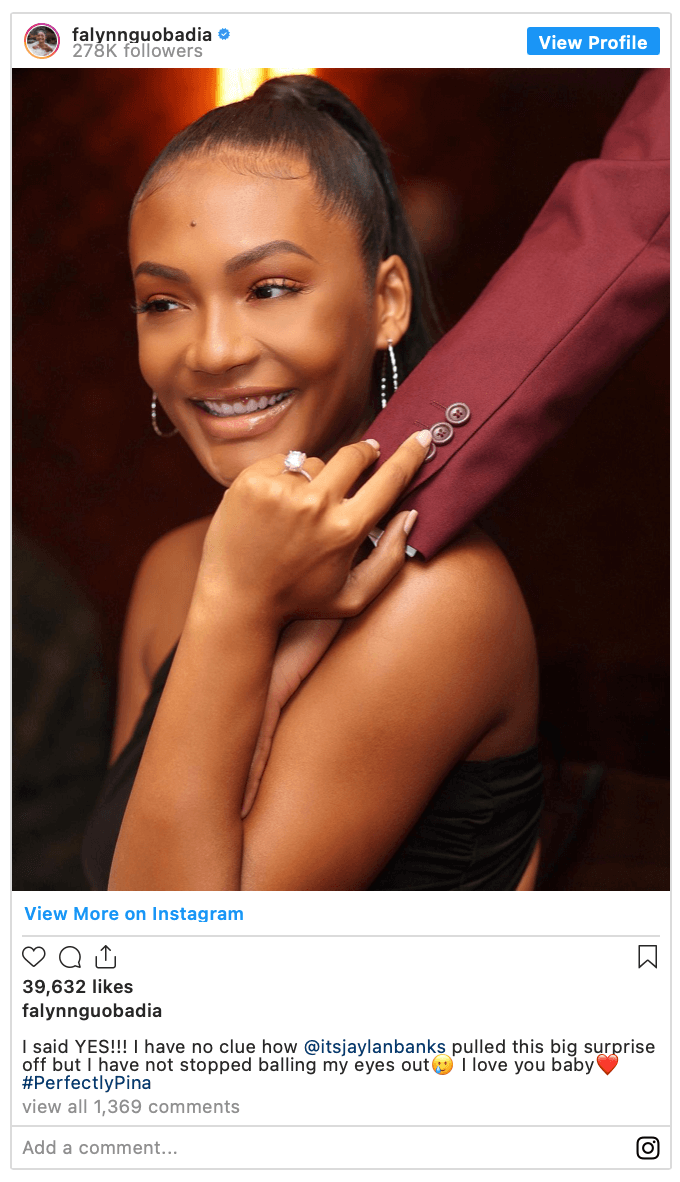Tap the View Profile button
Screen dimensions: 680x1182
point(593,41)
